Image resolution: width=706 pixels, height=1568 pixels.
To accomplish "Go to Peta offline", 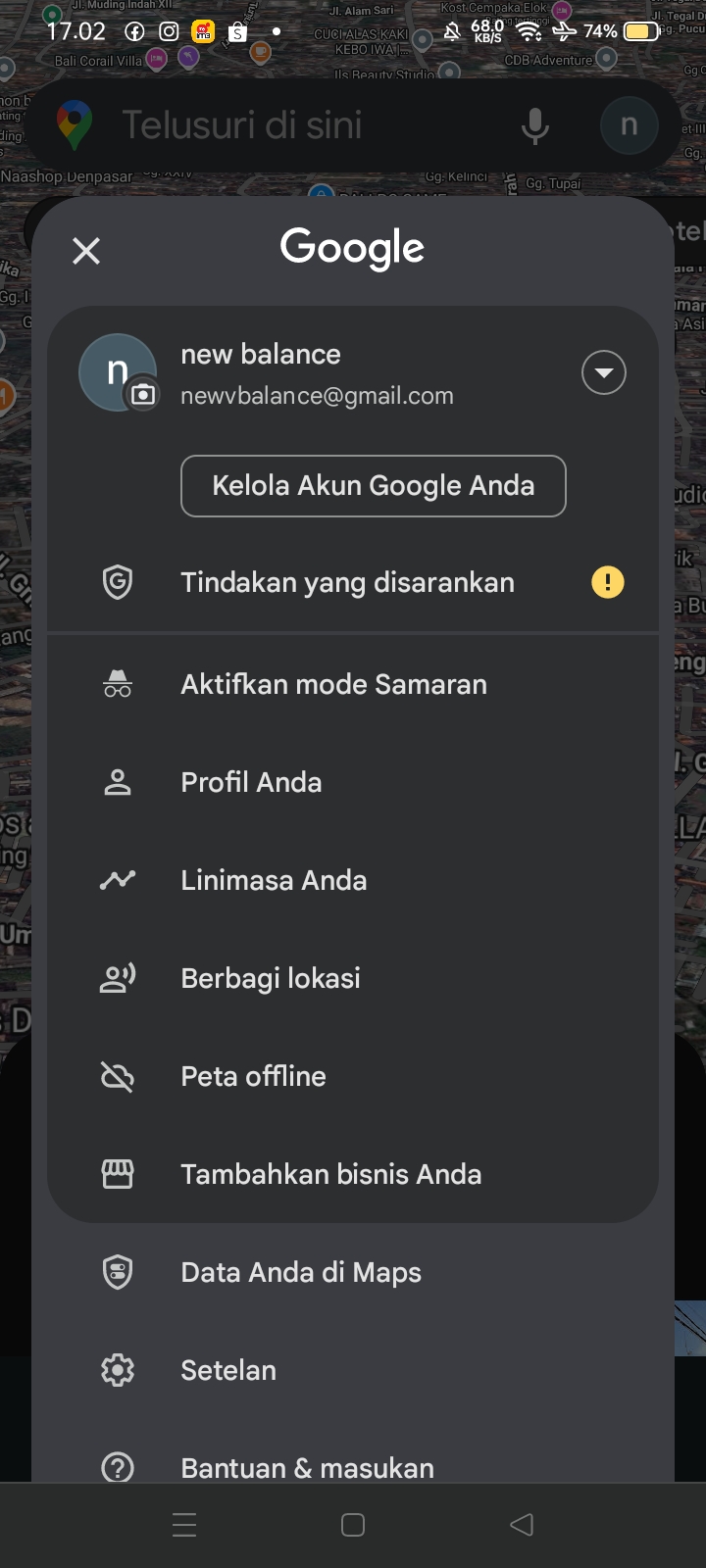I will 353,1076.
